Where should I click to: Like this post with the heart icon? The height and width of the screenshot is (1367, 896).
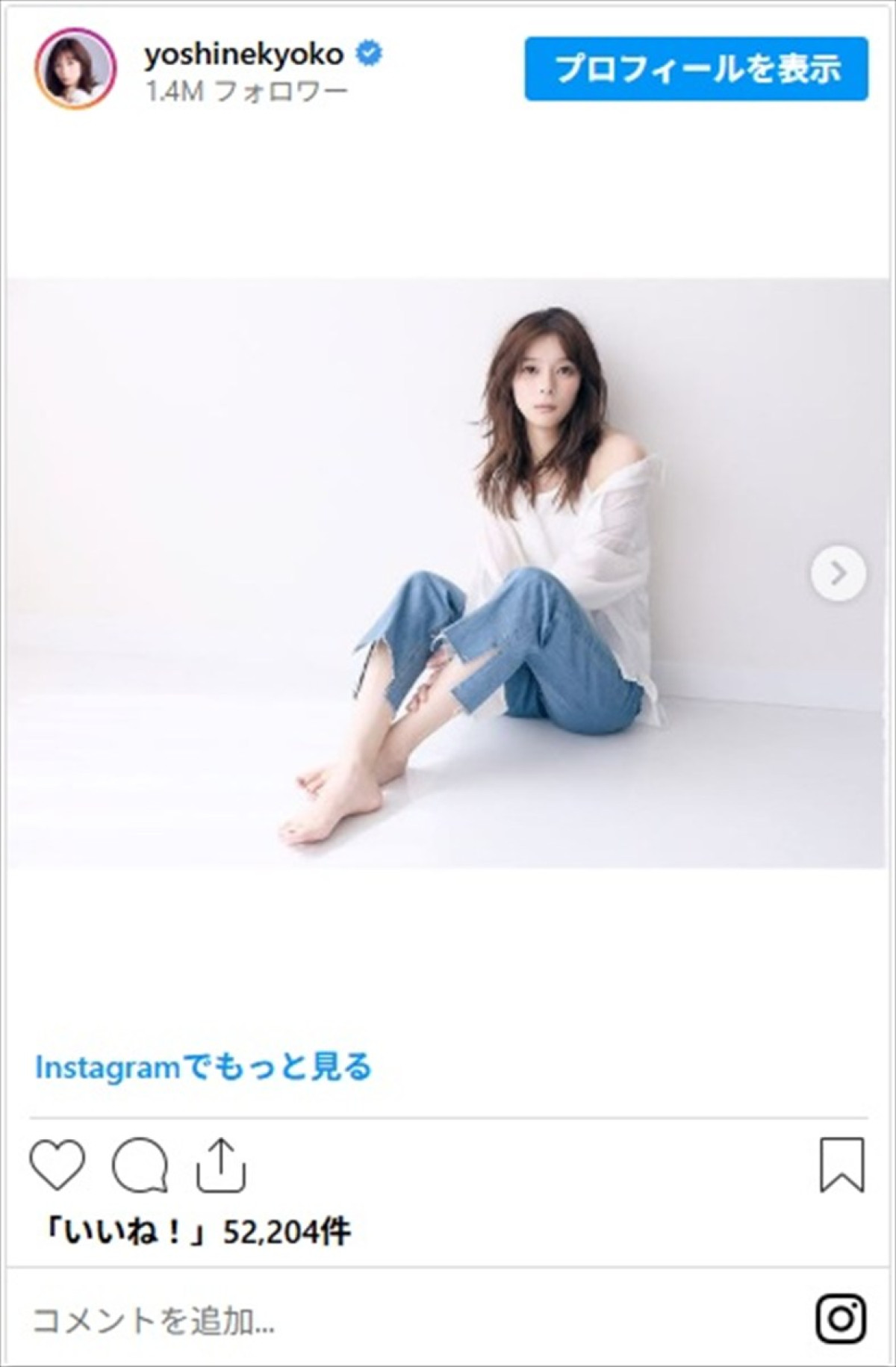[x=57, y=1165]
